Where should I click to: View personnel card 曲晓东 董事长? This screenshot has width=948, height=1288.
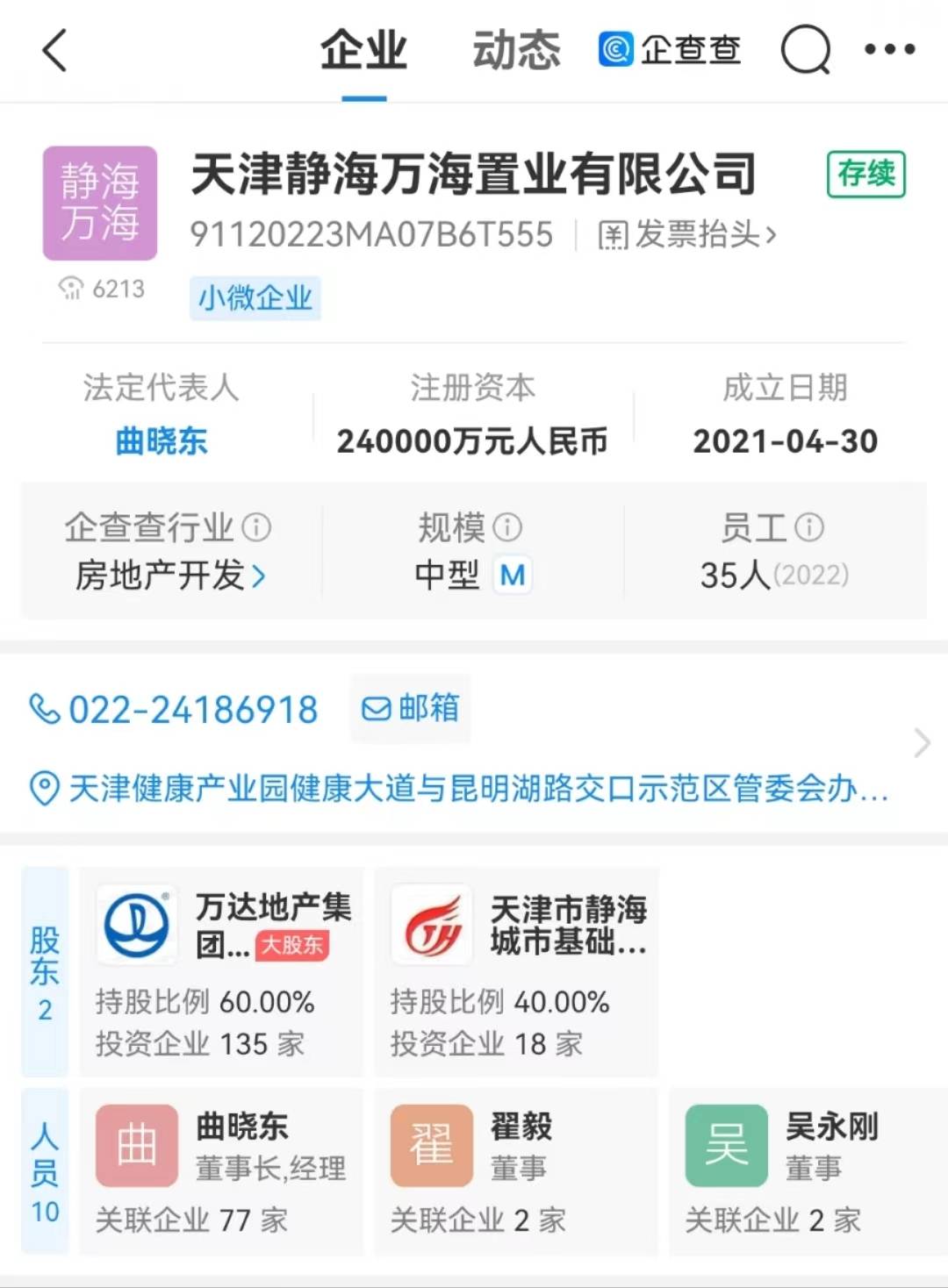[x=221, y=1171]
